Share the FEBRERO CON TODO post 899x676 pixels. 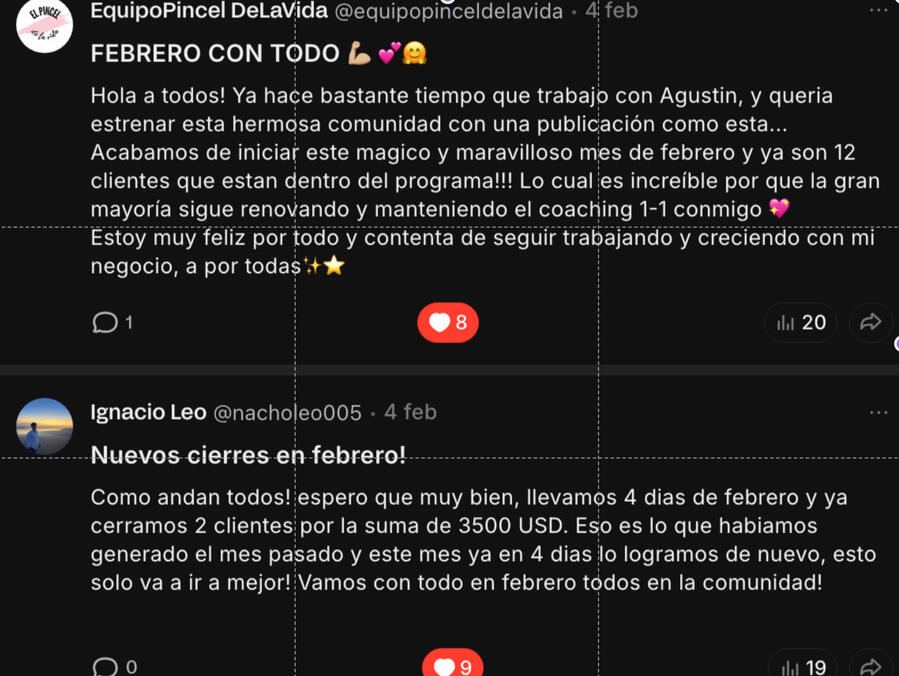click(870, 322)
